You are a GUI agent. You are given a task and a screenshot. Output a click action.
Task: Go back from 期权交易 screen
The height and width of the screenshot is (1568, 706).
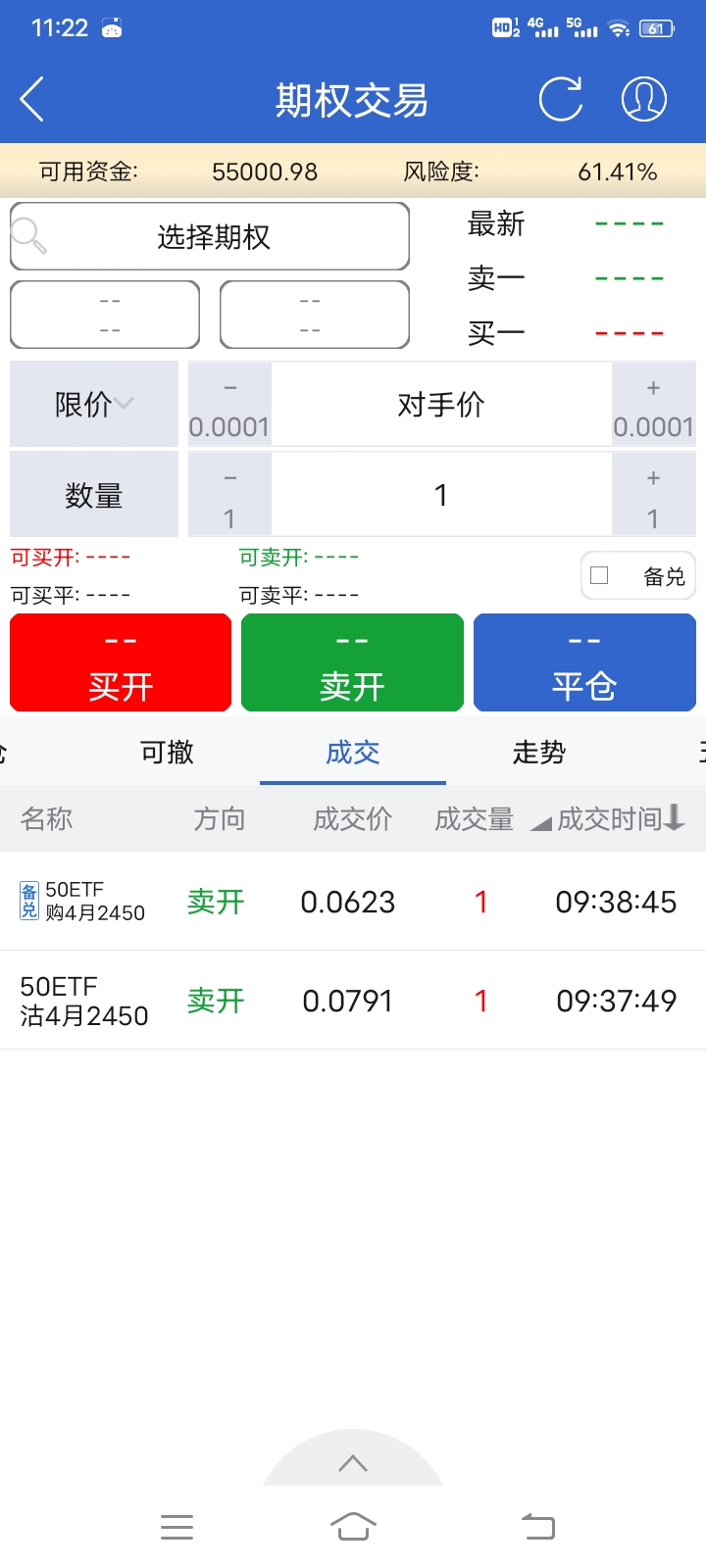tap(33, 100)
